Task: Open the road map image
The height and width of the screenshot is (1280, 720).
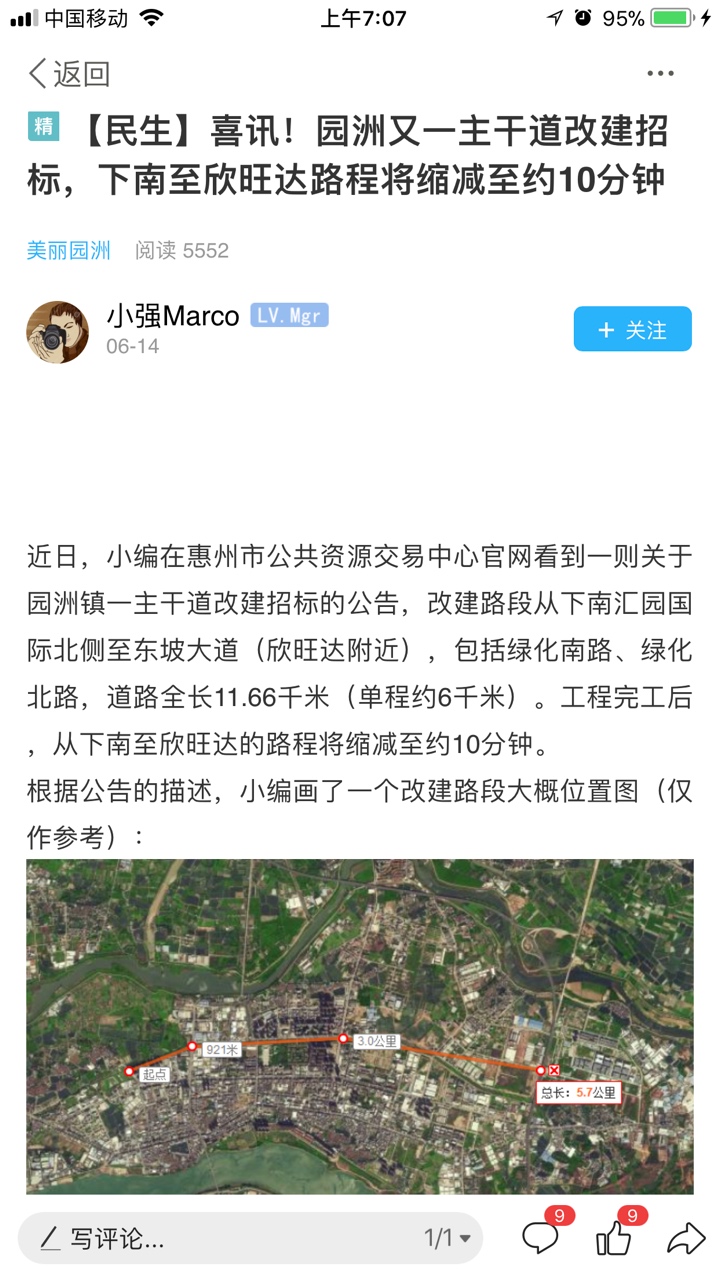Action: point(360,1025)
